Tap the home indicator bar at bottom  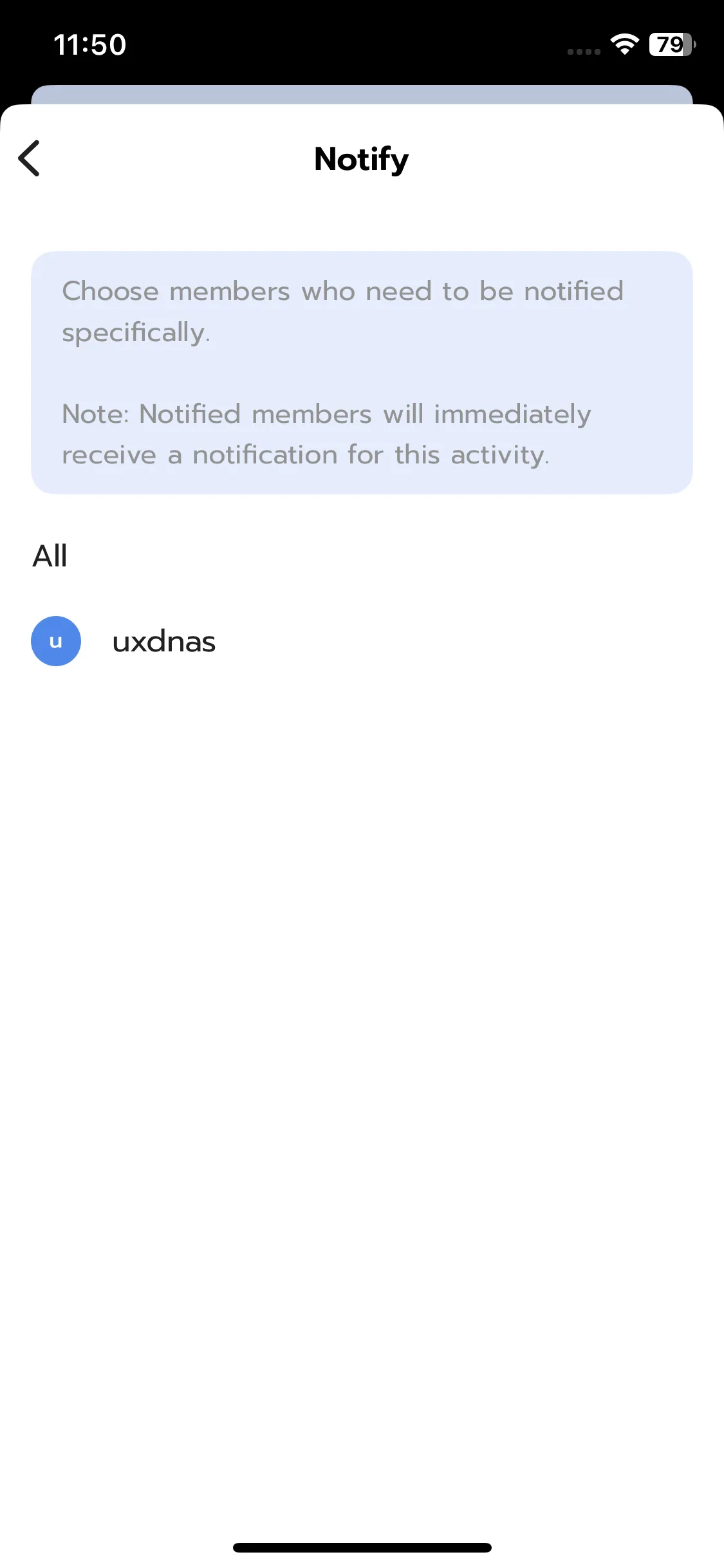[362, 1547]
